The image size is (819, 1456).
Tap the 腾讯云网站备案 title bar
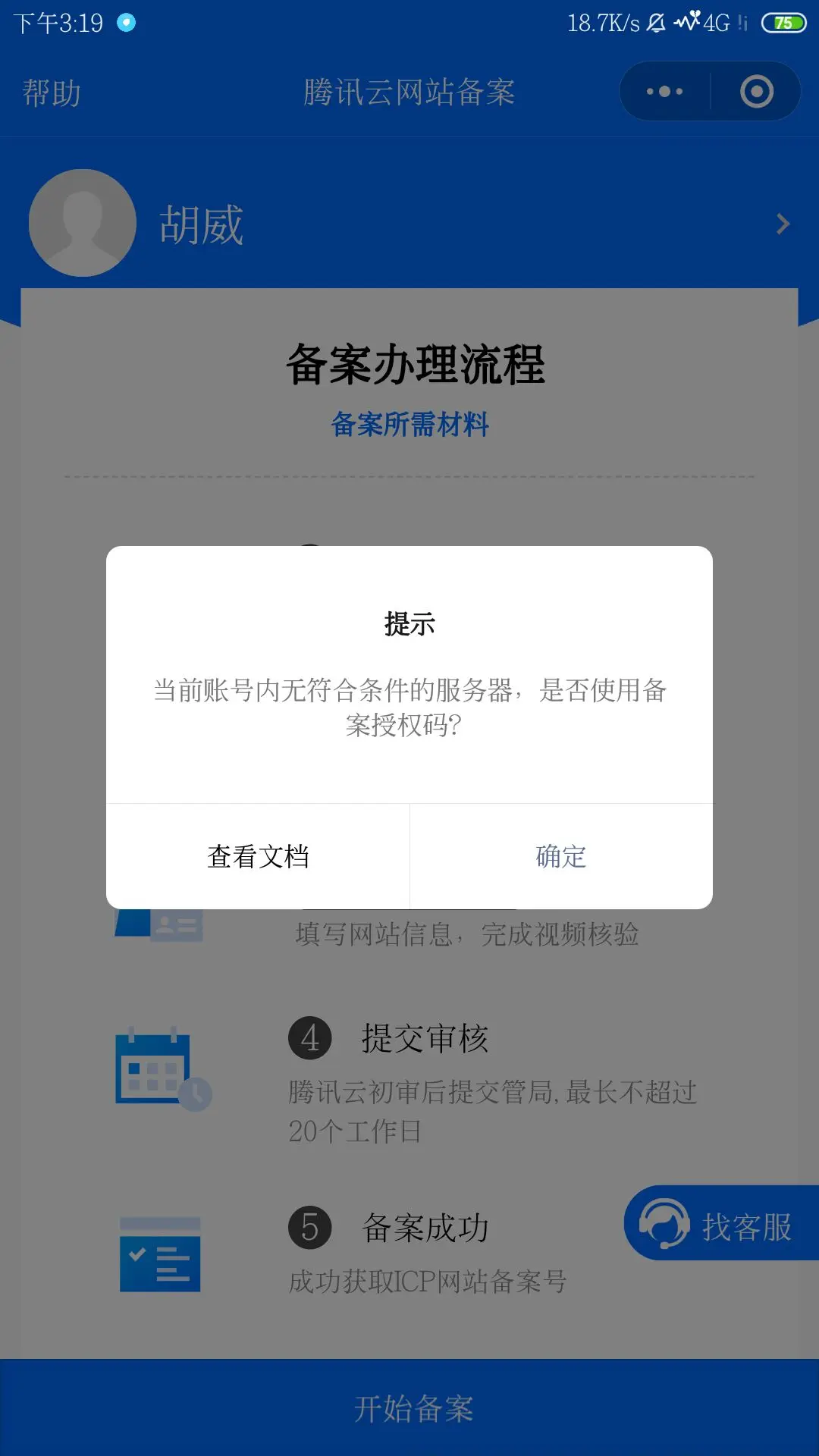click(x=409, y=91)
